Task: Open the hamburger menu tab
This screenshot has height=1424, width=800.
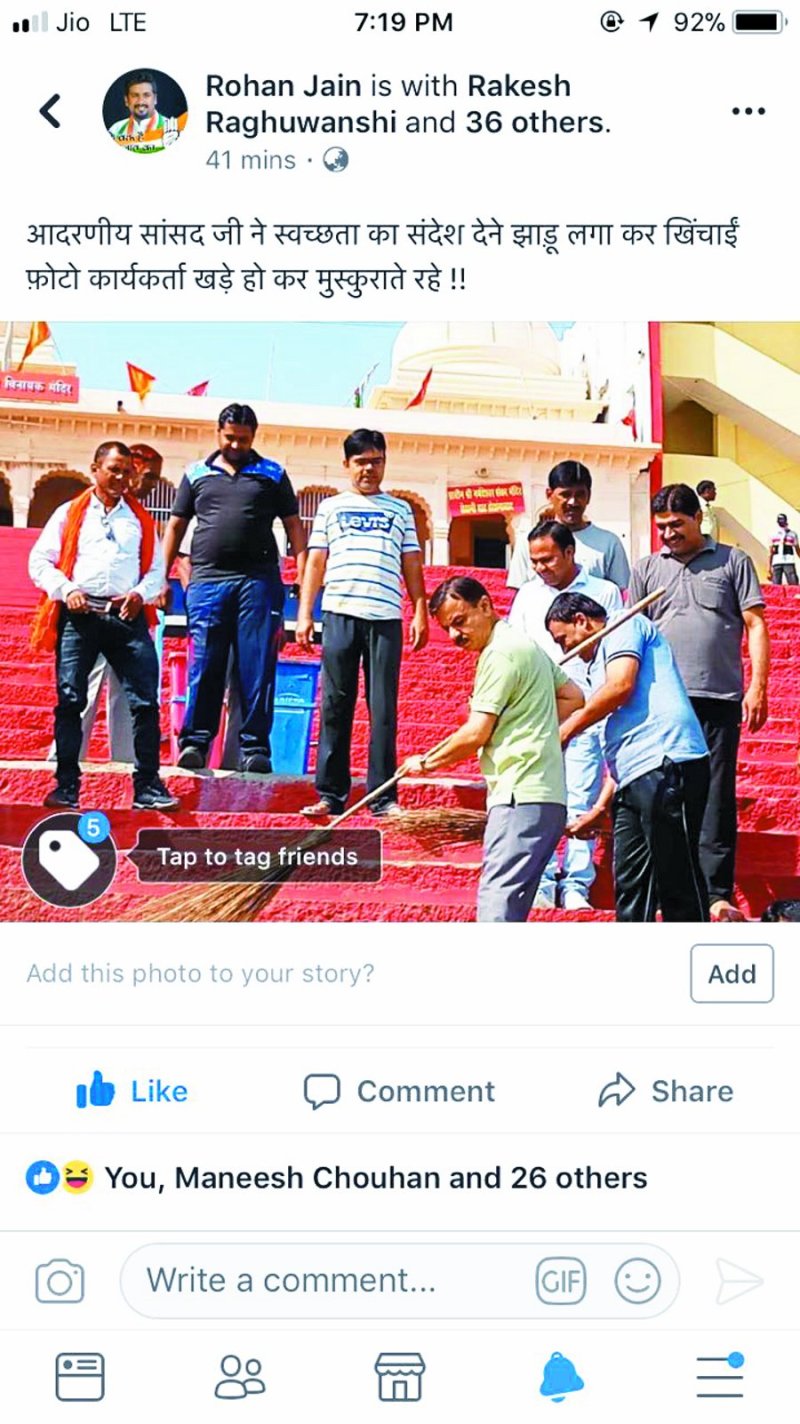Action: pos(720,1377)
